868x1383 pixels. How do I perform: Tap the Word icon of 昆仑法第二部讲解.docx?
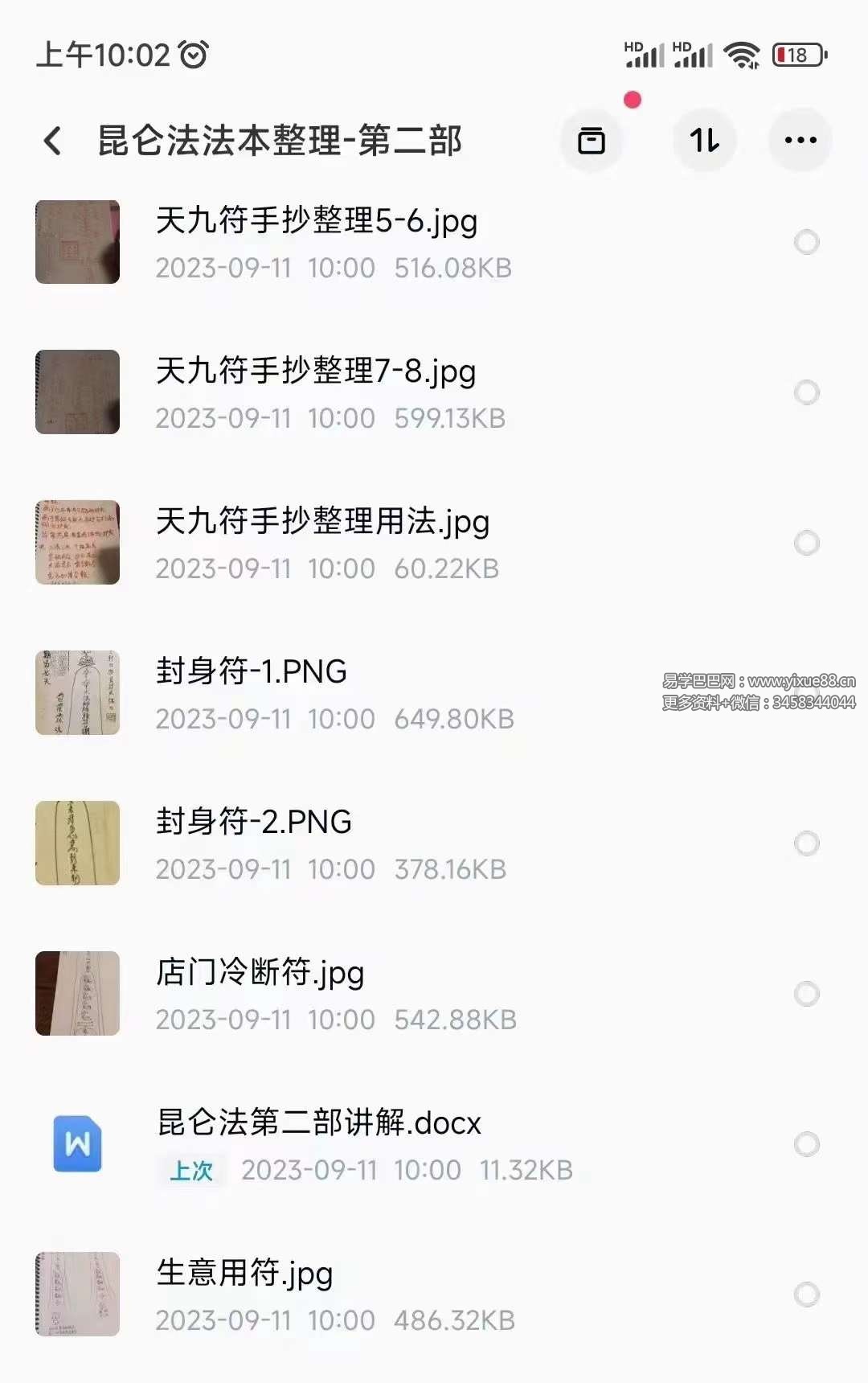[x=76, y=1143]
